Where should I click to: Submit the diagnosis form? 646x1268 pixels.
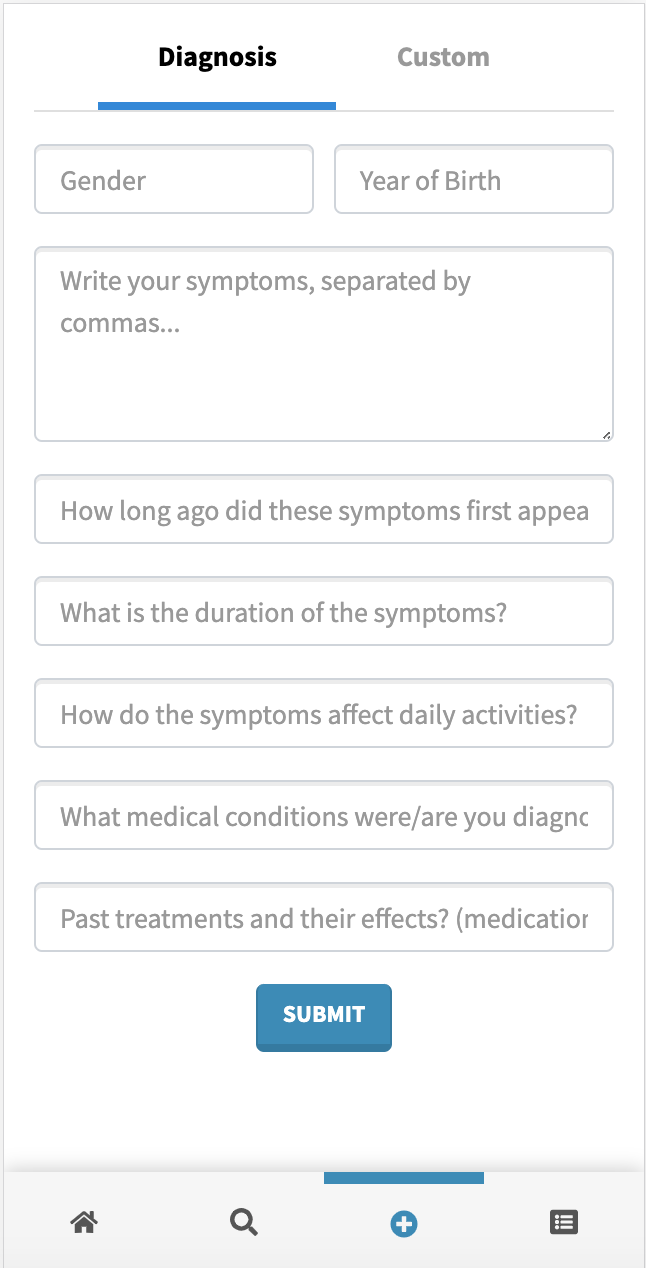(x=324, y=1017)
